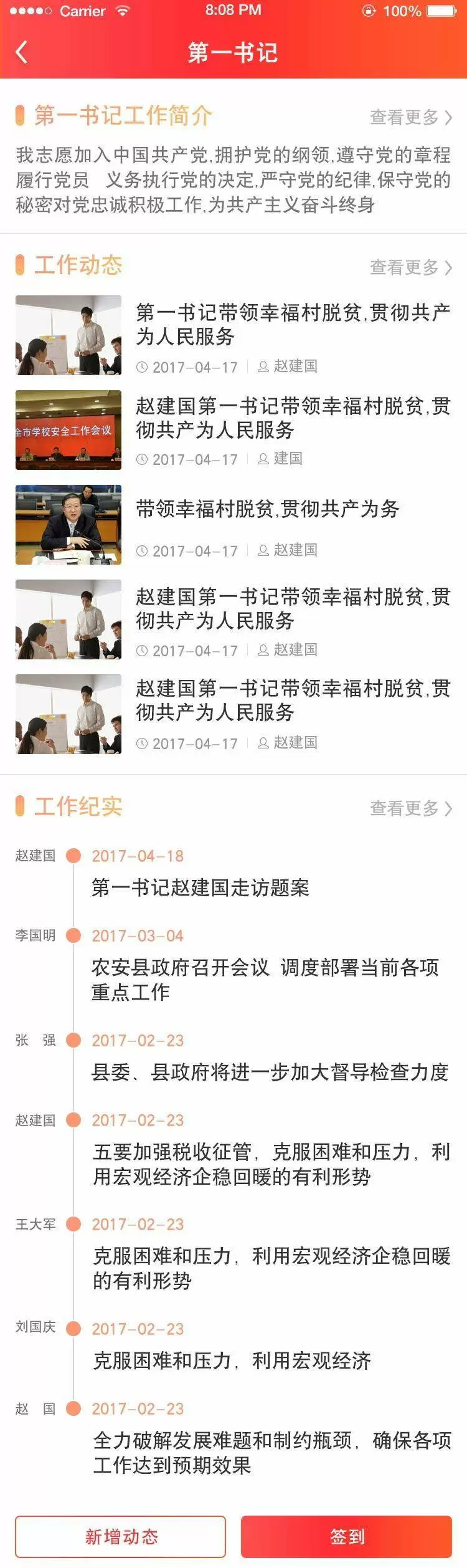Check in with the 签到 button
467x1568 pixels.
(346, 1536)
